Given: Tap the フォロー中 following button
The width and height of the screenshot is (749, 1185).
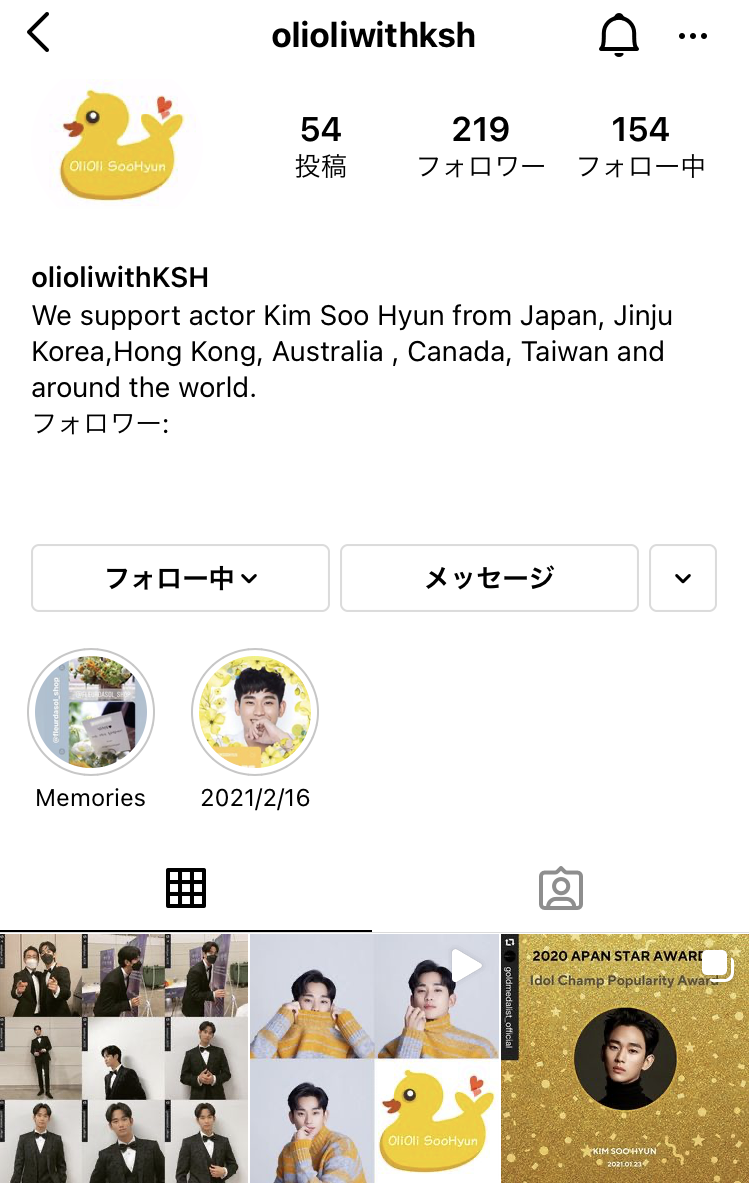Looking at the screenshot, I should (x=181, y=578).
